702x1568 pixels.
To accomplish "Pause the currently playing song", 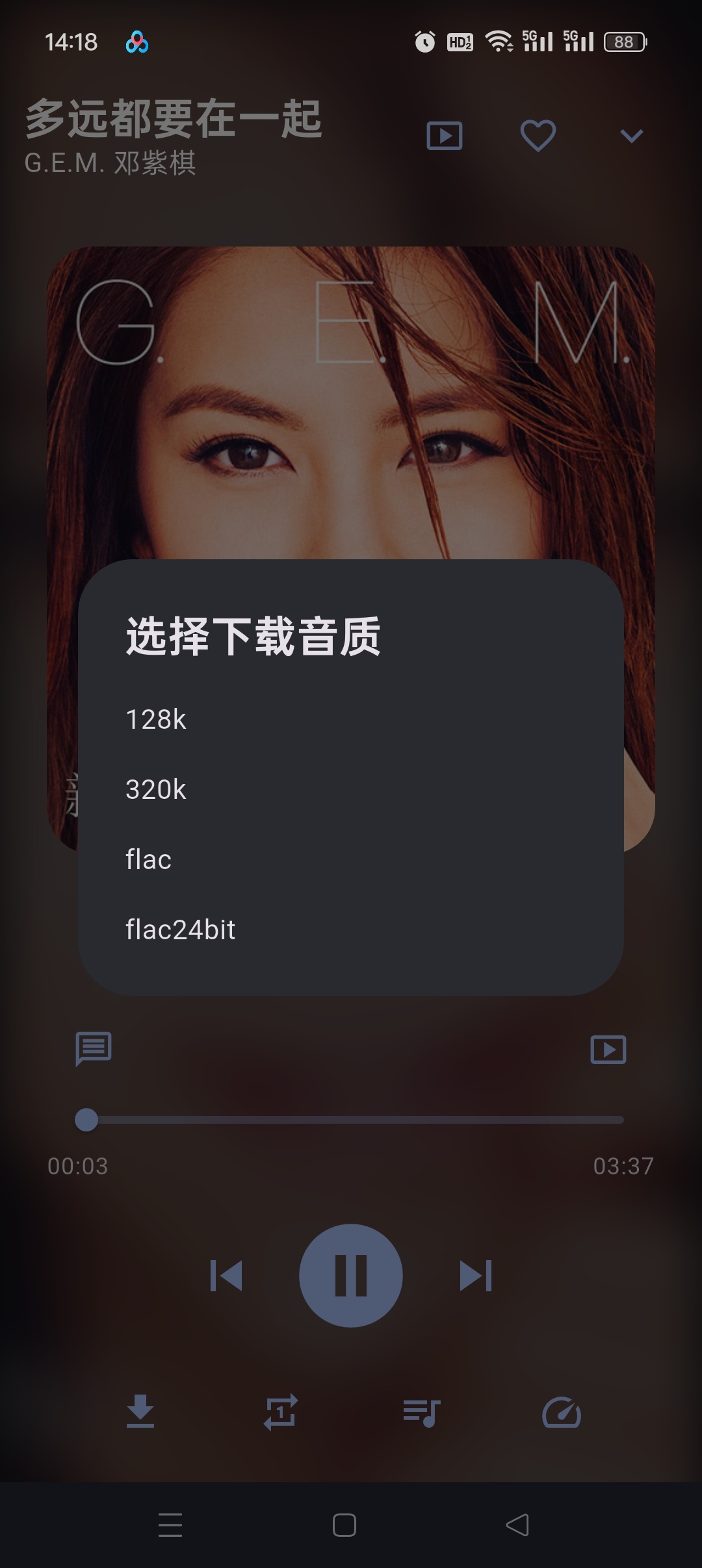I will point(351,1274).
